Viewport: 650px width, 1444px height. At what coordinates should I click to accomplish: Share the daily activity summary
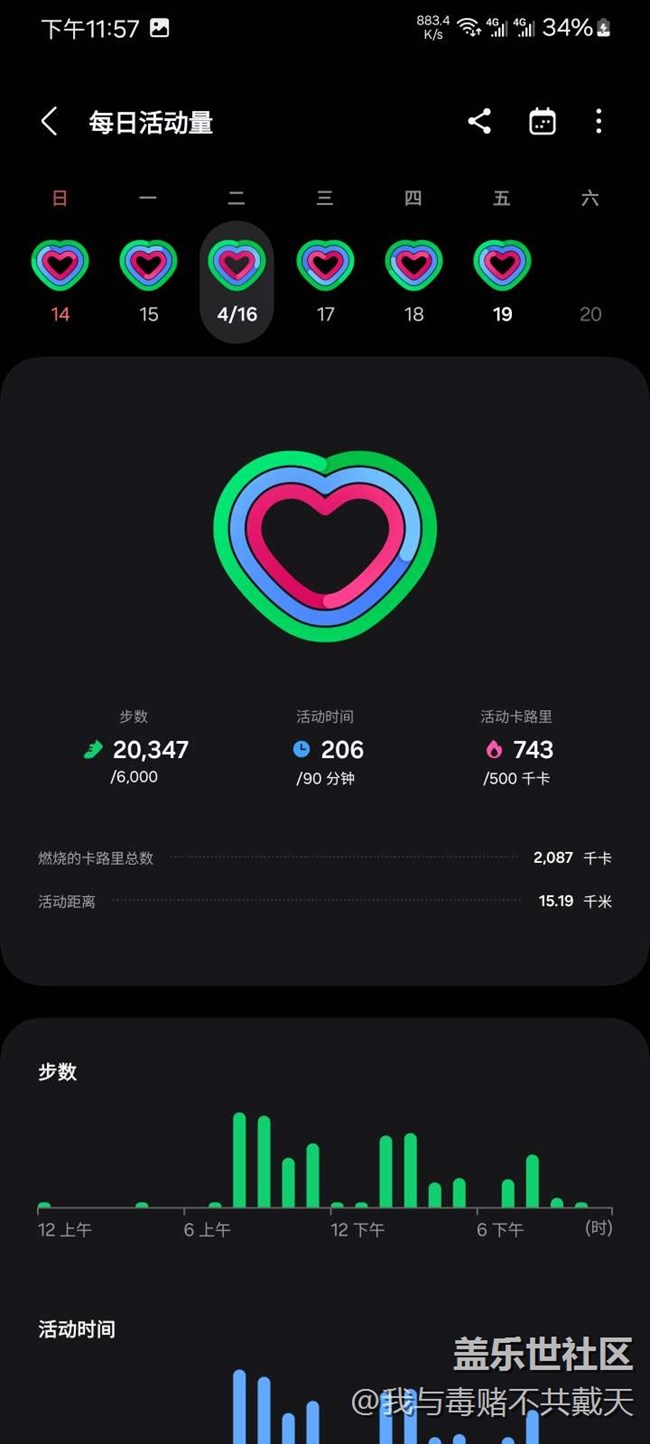[479, 122]
